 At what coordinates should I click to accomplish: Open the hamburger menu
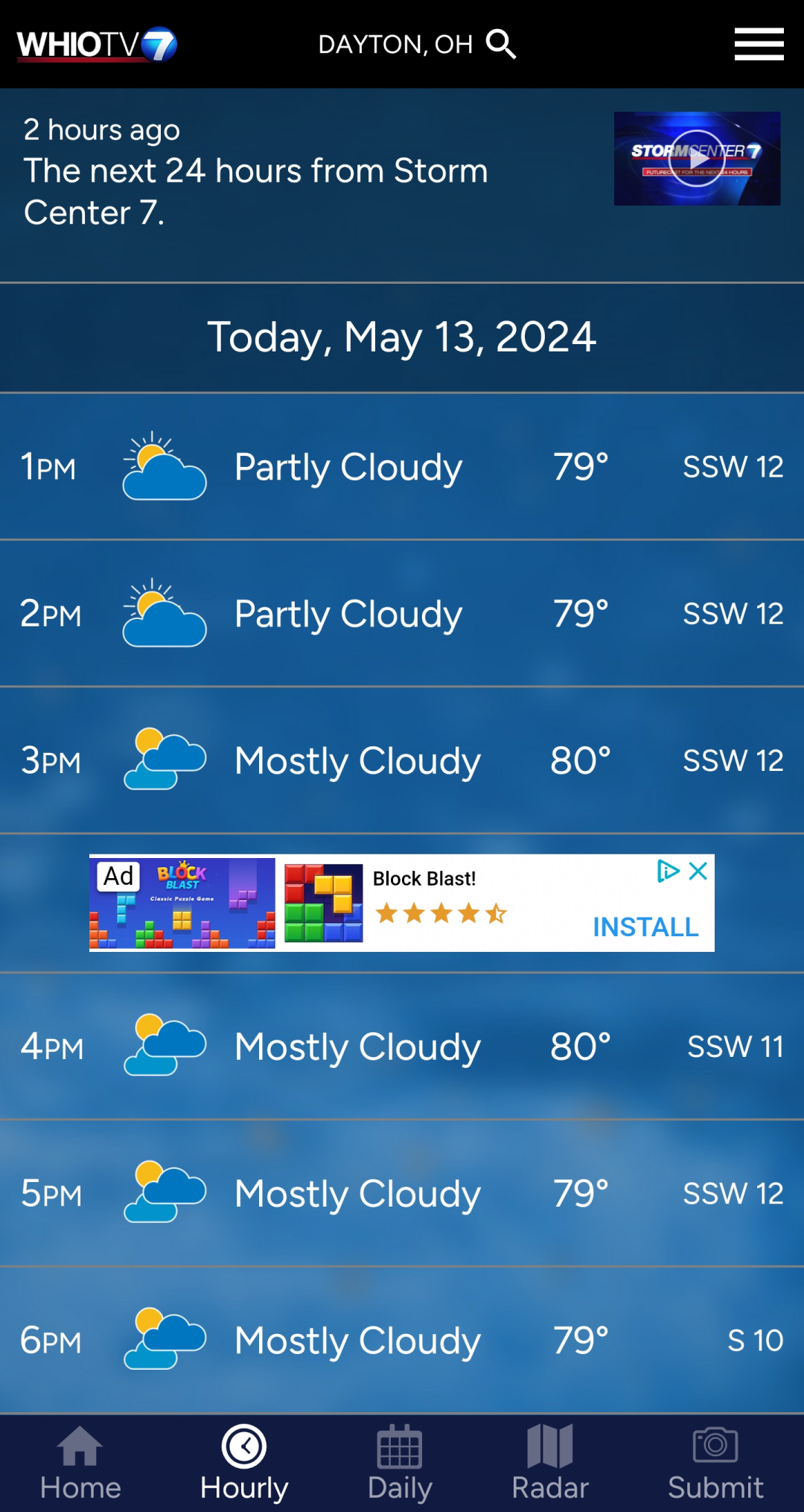(x=759, y=45)
